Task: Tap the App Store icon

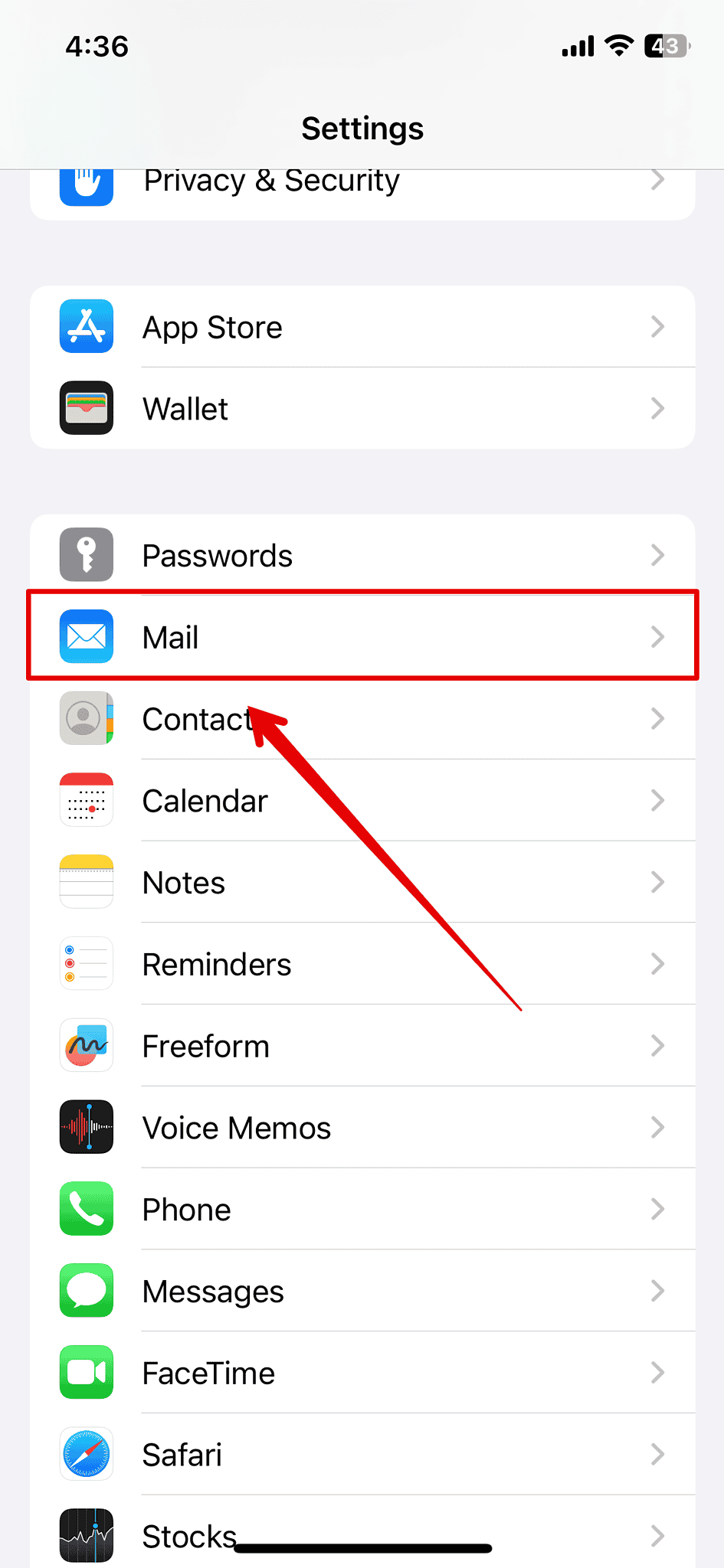Action: [86, 327]
